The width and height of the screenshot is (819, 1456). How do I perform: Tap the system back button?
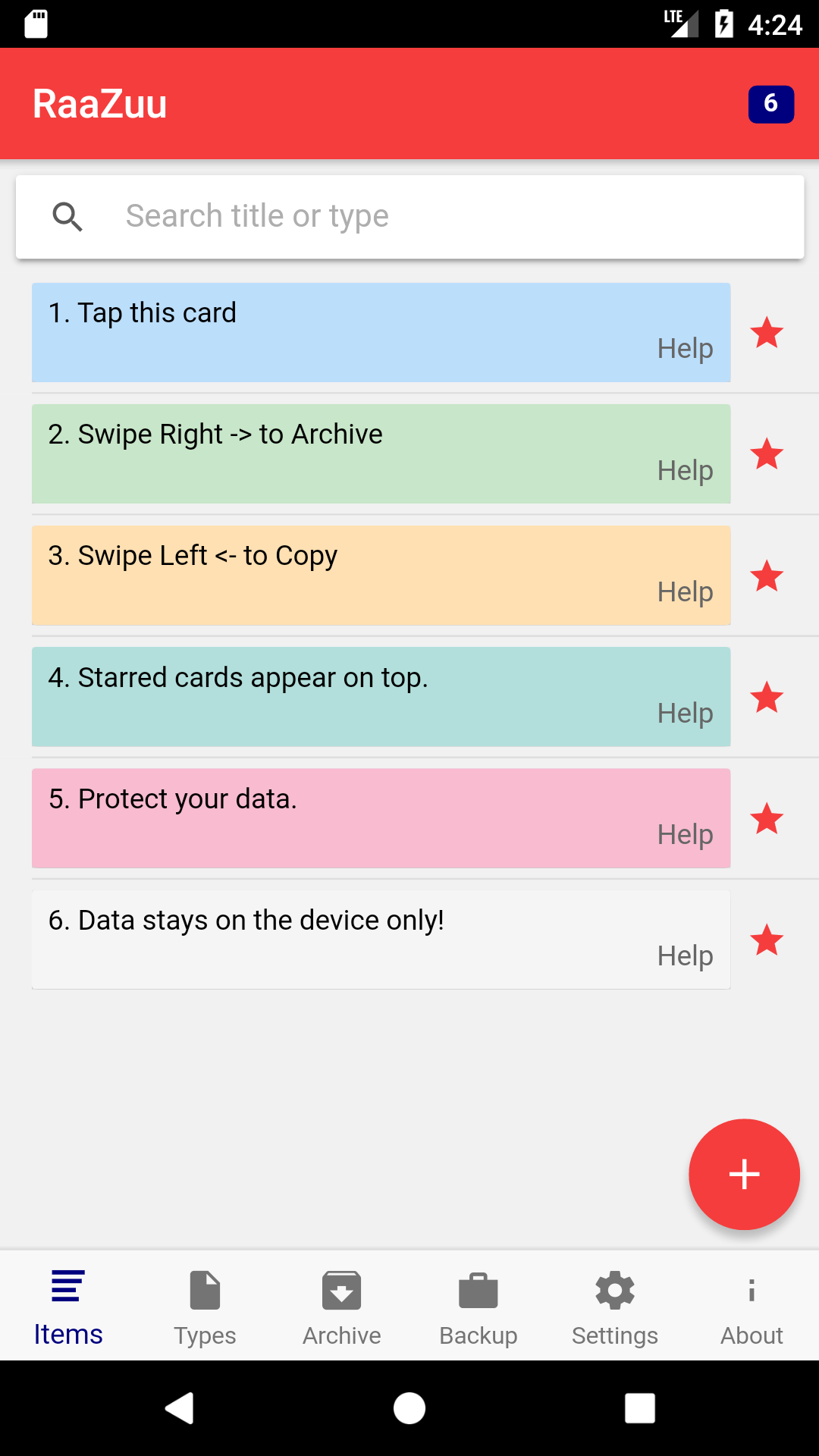(x=180, y=1408)
